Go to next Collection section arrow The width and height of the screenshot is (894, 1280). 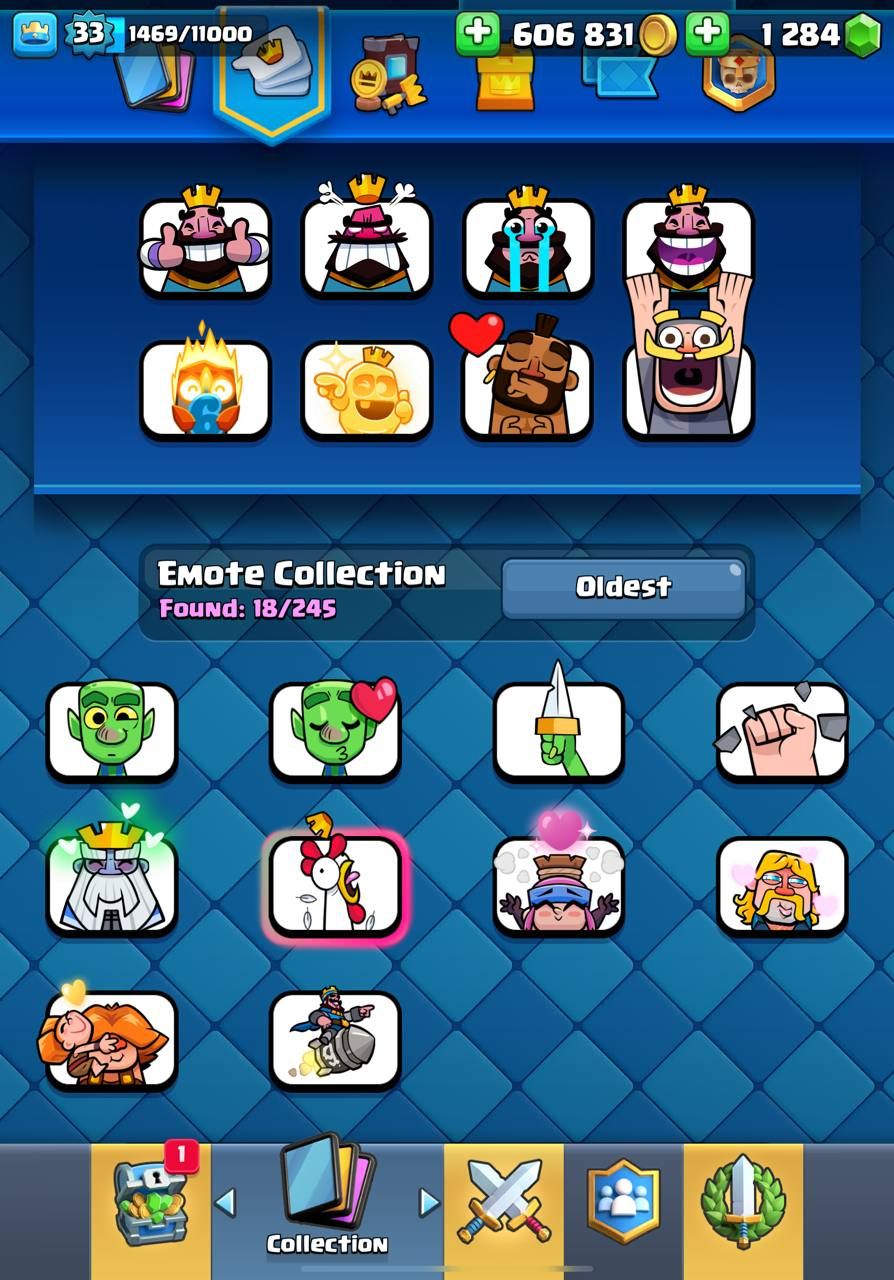tap(429, 1202)
